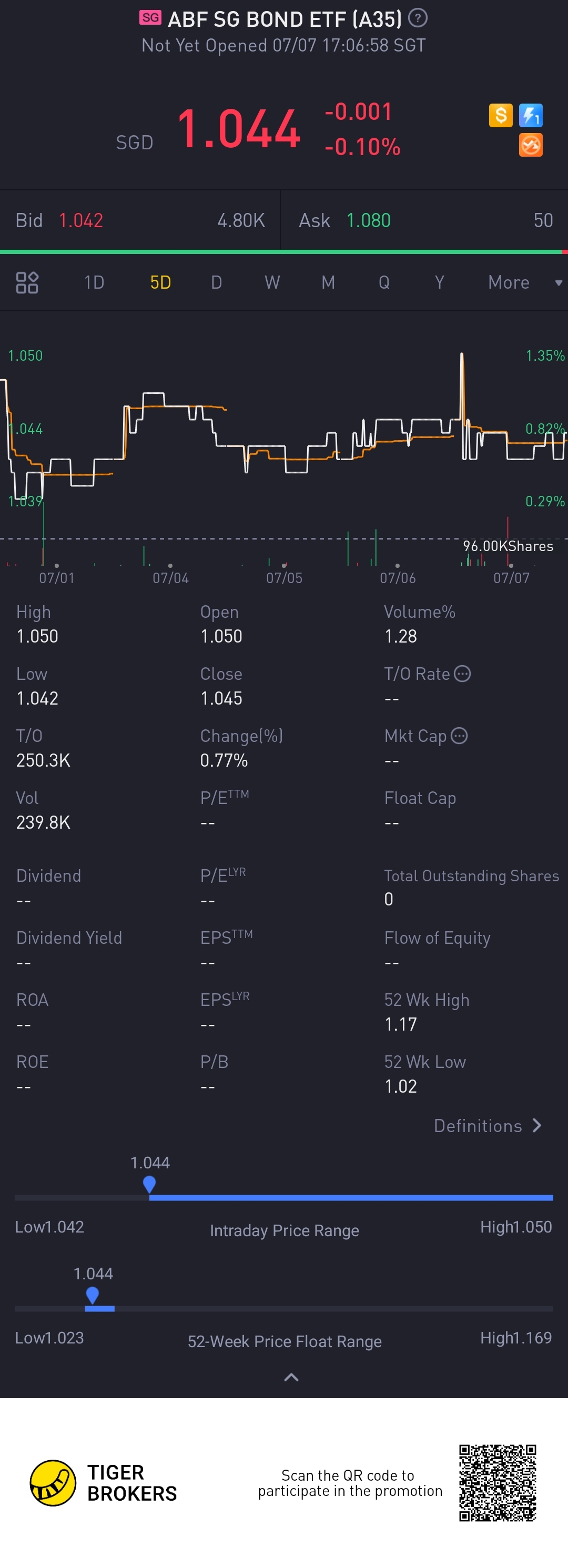The height and width of the screenshot is (1568, 568).
Task: Select the Q quarterly chart
Action: point(383,282)
